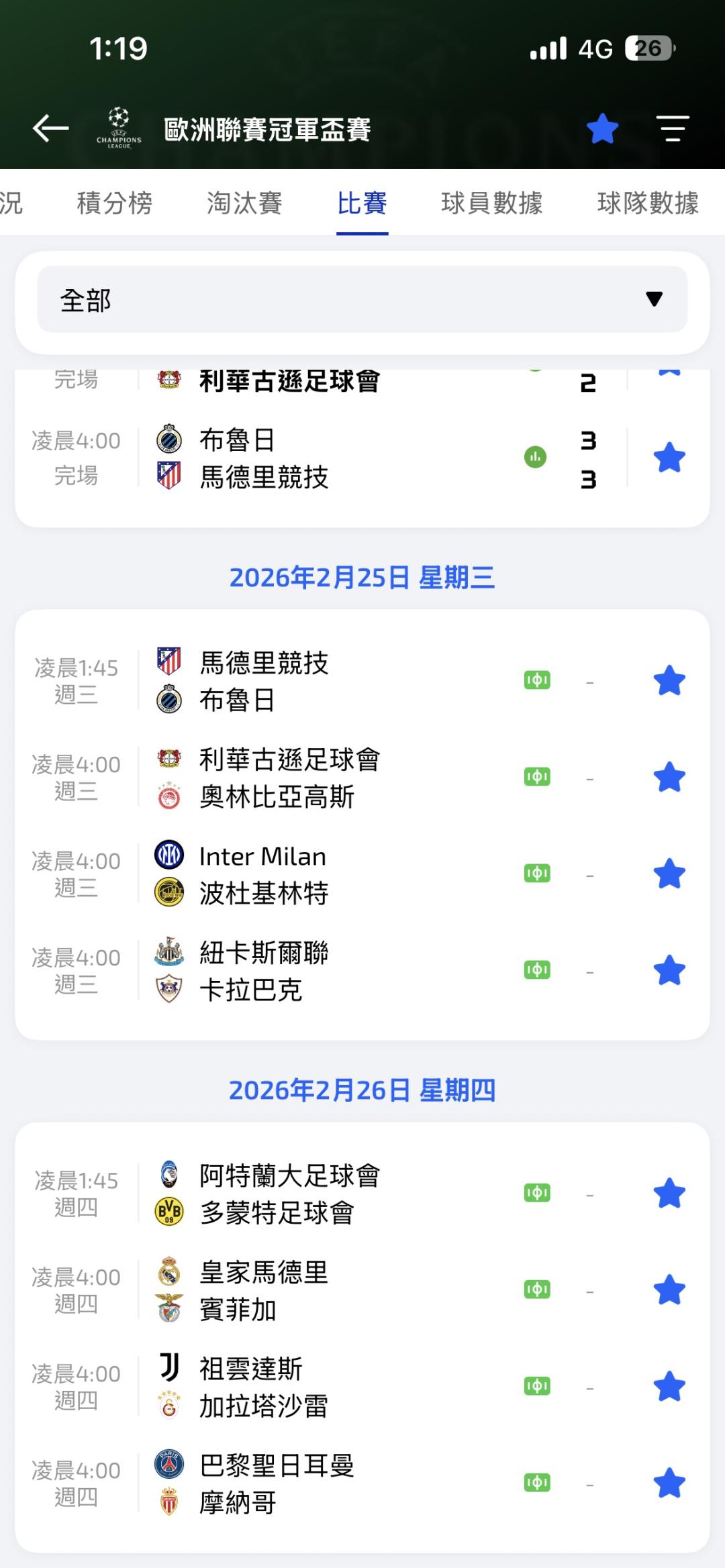The image size is (725, 1568).
Task: Open the 球員數據 tab
Action: (491, 203)
